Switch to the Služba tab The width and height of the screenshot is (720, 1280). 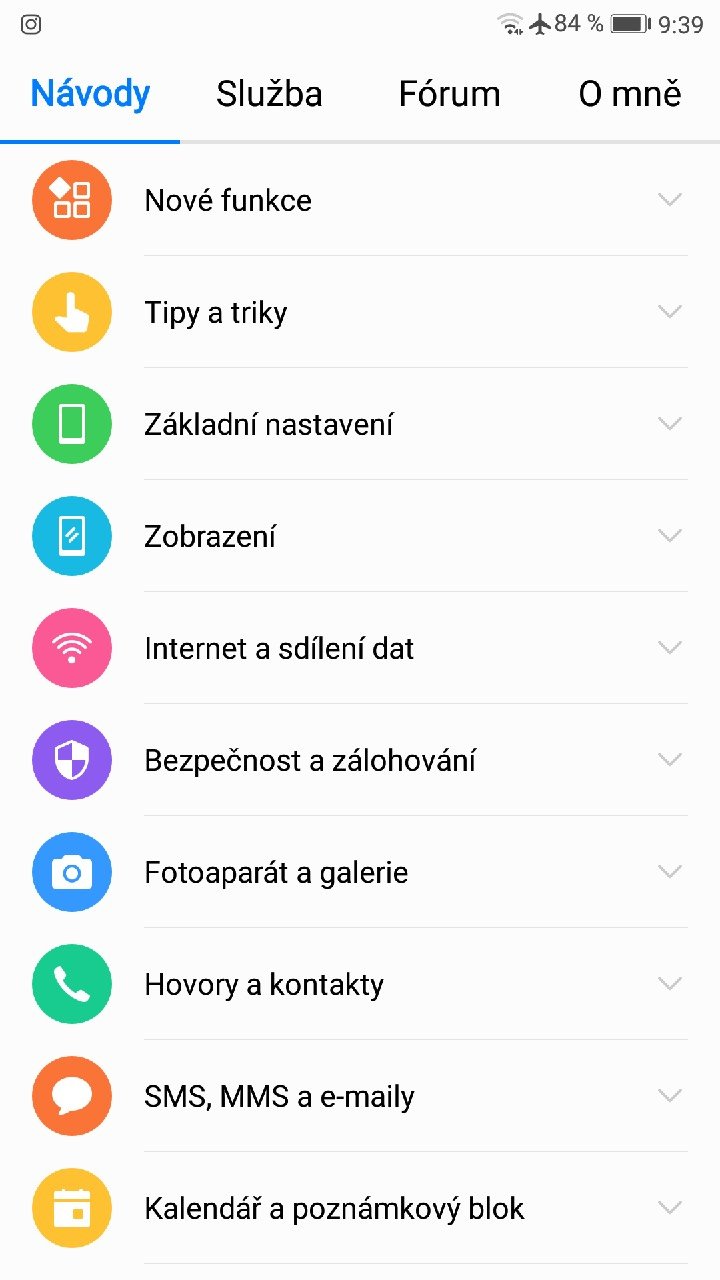[x=269, y=94]
